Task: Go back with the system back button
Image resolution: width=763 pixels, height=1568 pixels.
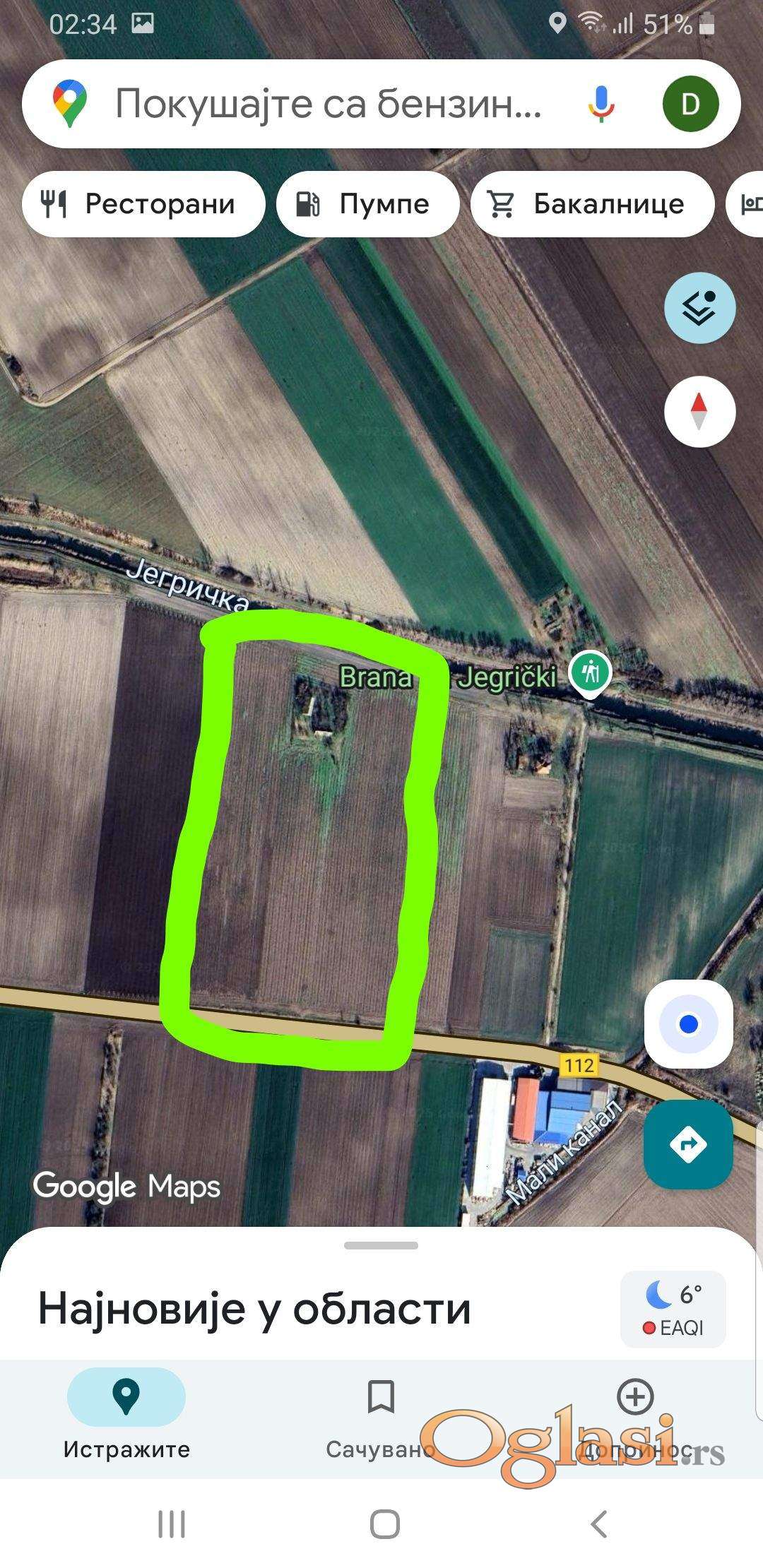Action: 598,1524
